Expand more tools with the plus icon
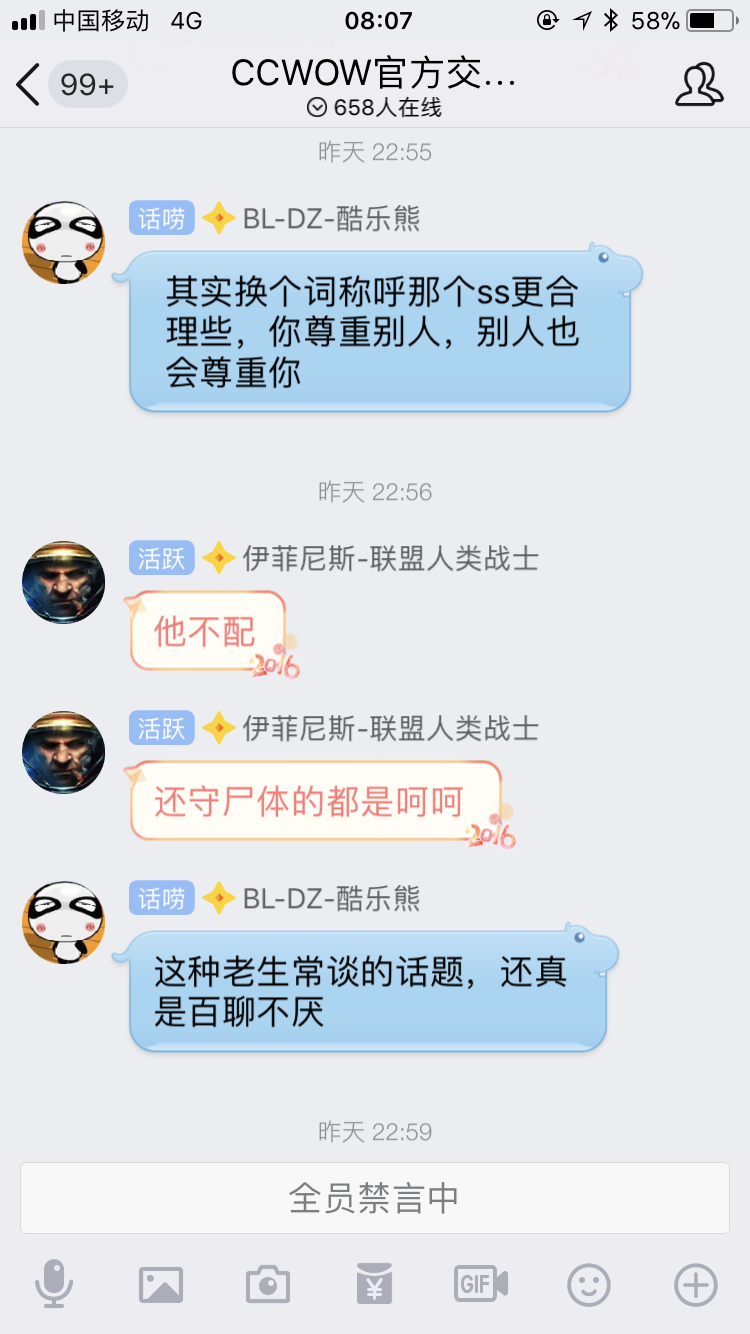The image size is (750, 1334). click(695, 1285)
